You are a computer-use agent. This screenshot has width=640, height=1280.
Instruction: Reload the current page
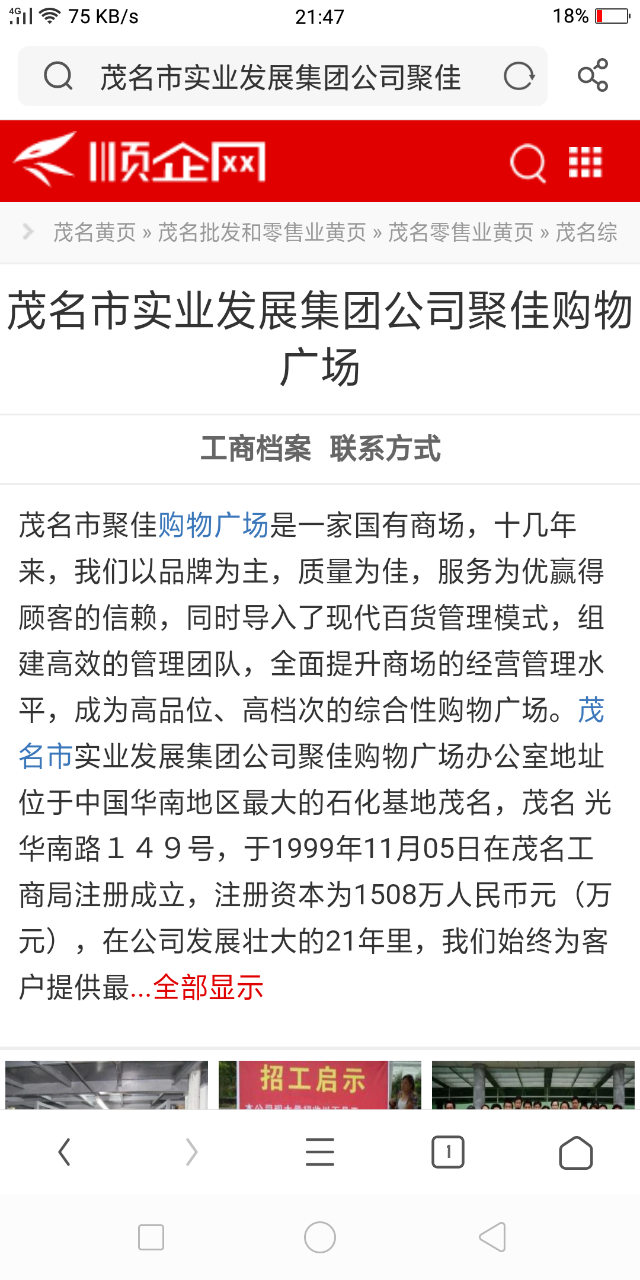(519, 77)
